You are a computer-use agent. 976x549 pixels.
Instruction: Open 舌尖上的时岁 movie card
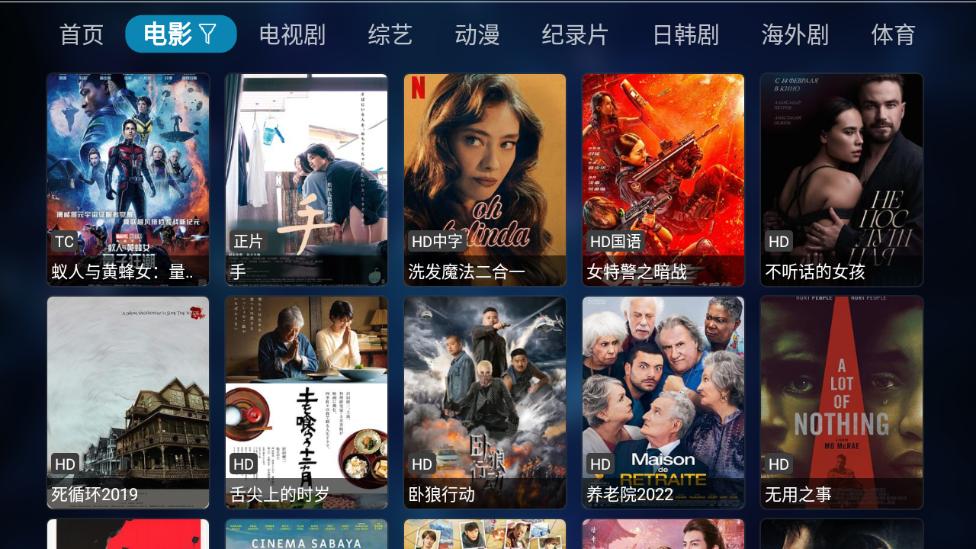(x=306, y=400)
